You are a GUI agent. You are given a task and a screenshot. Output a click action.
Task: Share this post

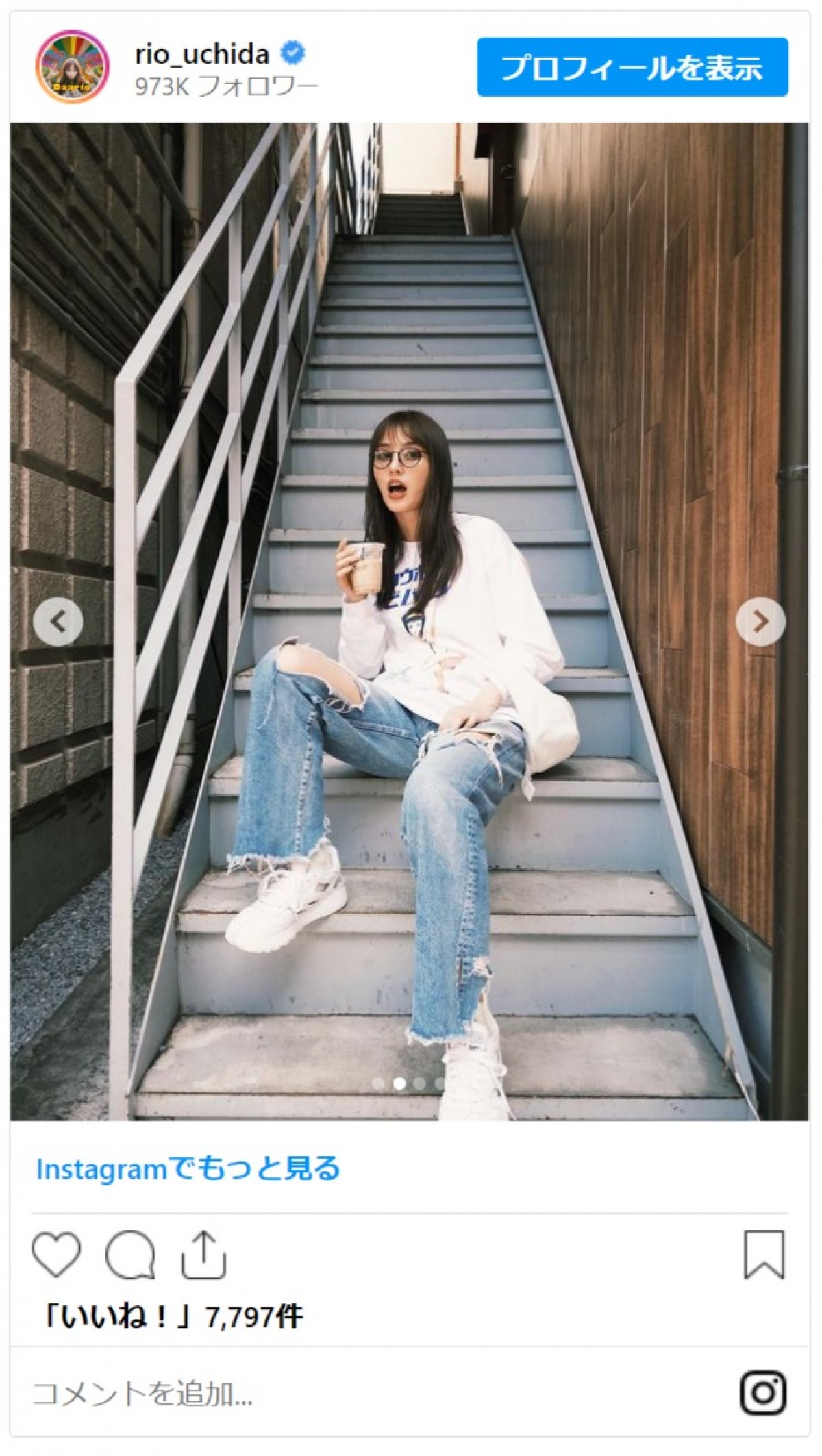pyautogui.click(x=203, y=1255)
